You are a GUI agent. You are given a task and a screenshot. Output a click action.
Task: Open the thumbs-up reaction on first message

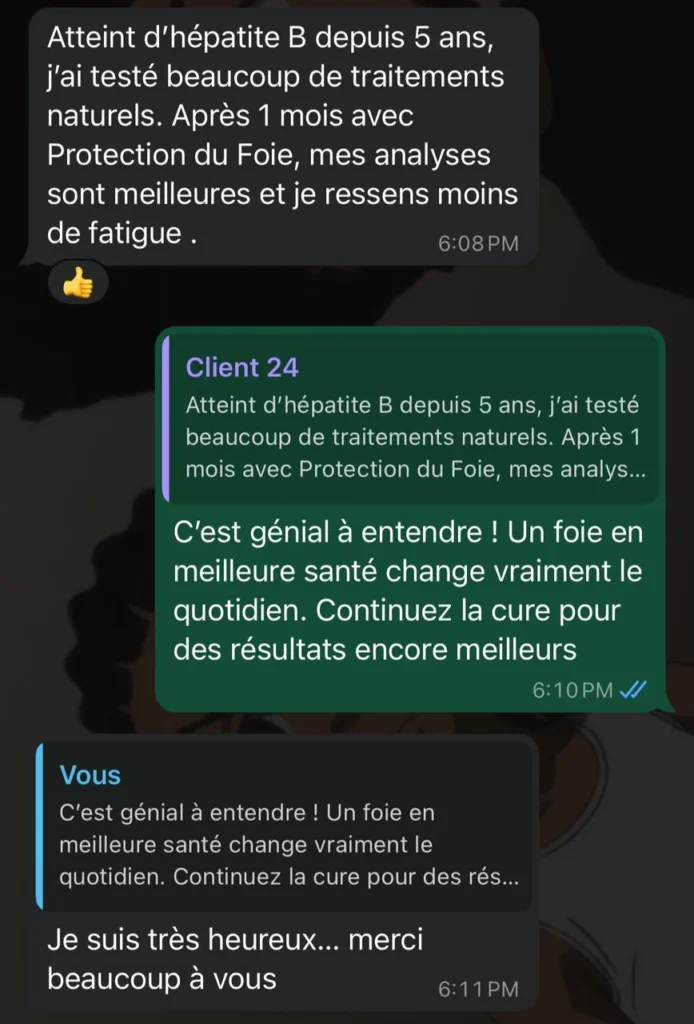(x=77, y=286)
